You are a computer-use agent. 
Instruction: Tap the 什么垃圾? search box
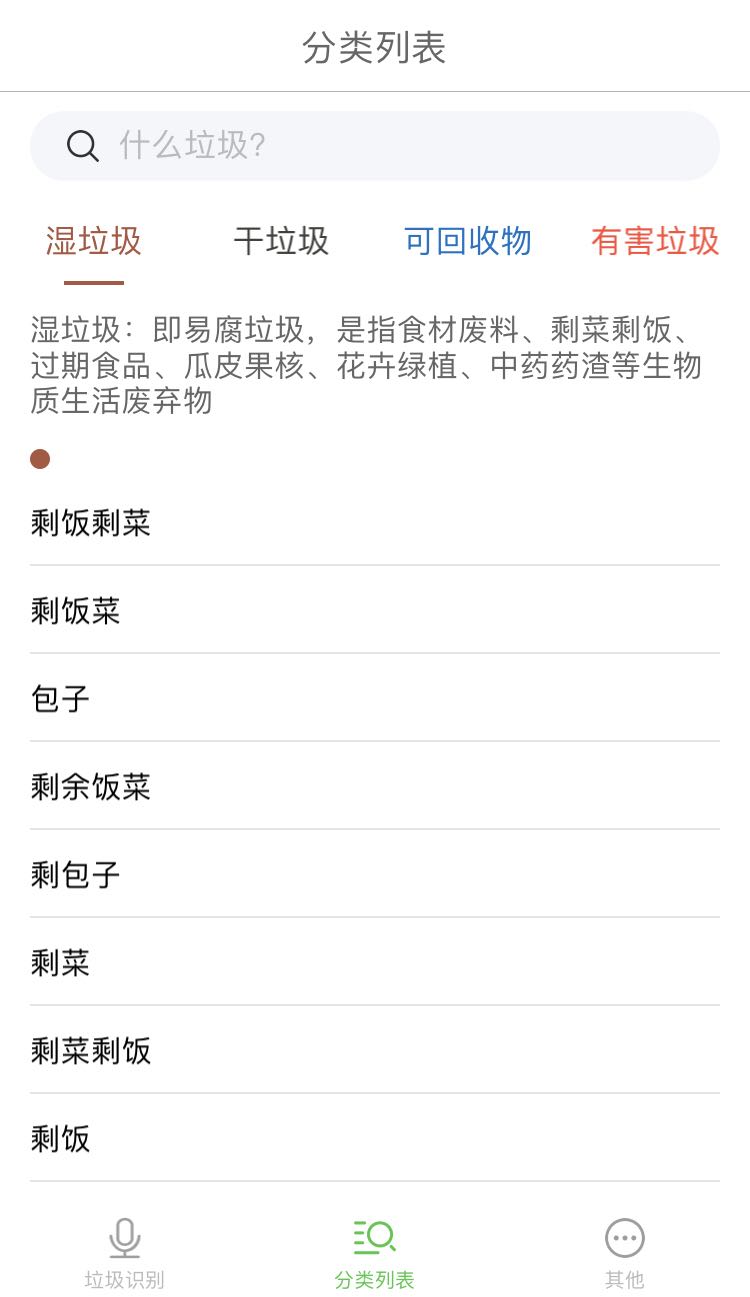pos(375,146)
